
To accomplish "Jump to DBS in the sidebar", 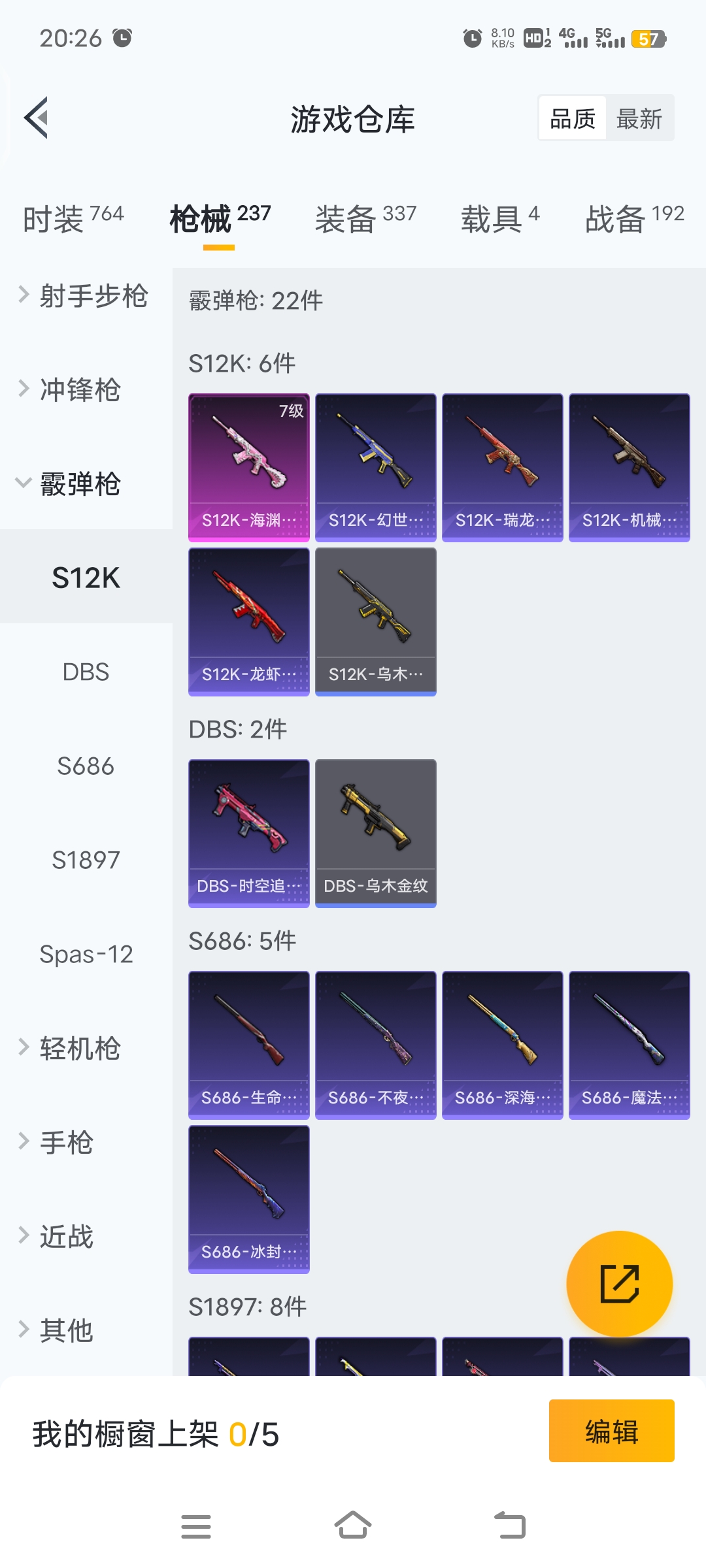I will click(x=86, y=672).
